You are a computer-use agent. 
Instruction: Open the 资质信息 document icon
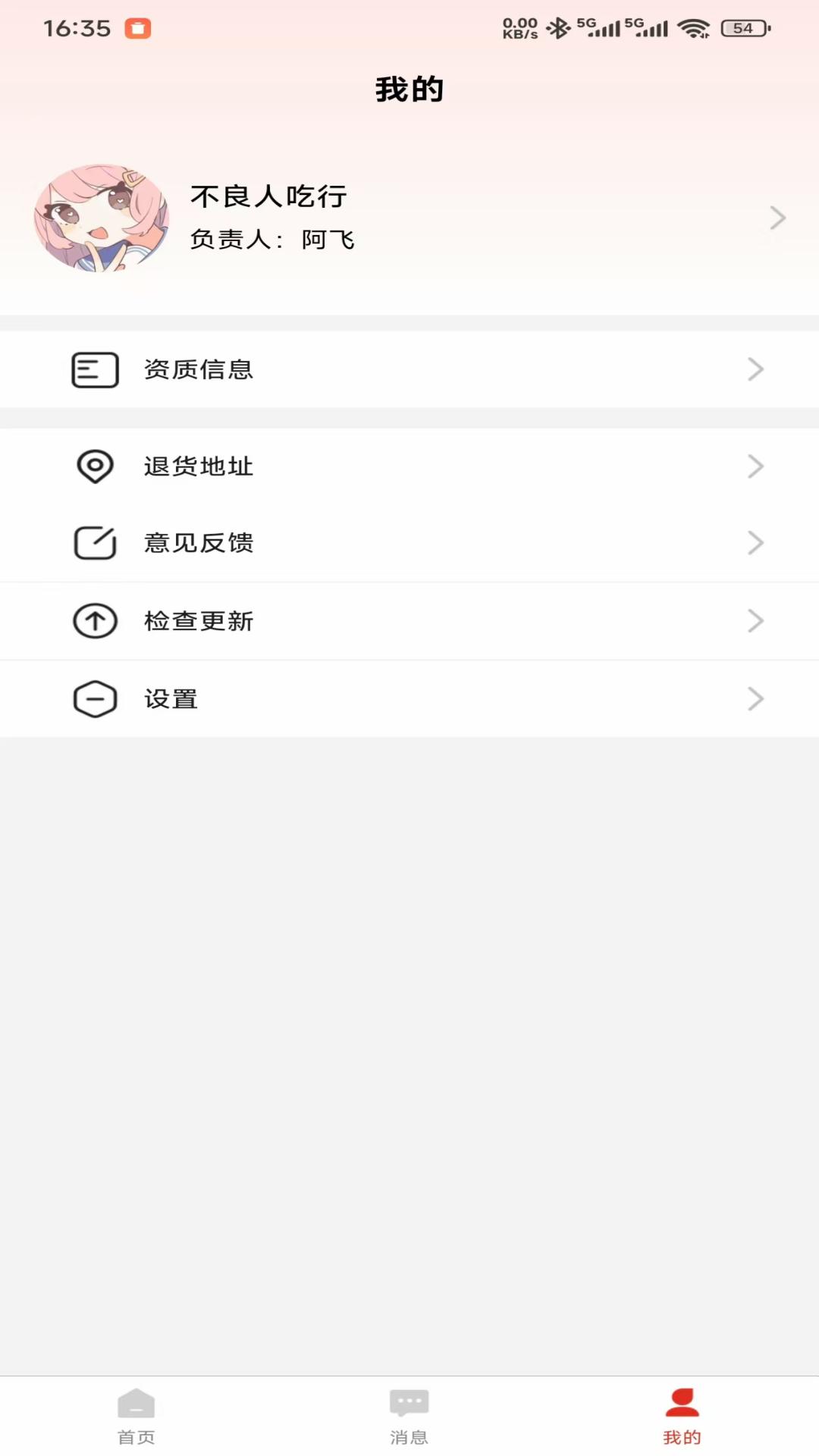[94, 369]
